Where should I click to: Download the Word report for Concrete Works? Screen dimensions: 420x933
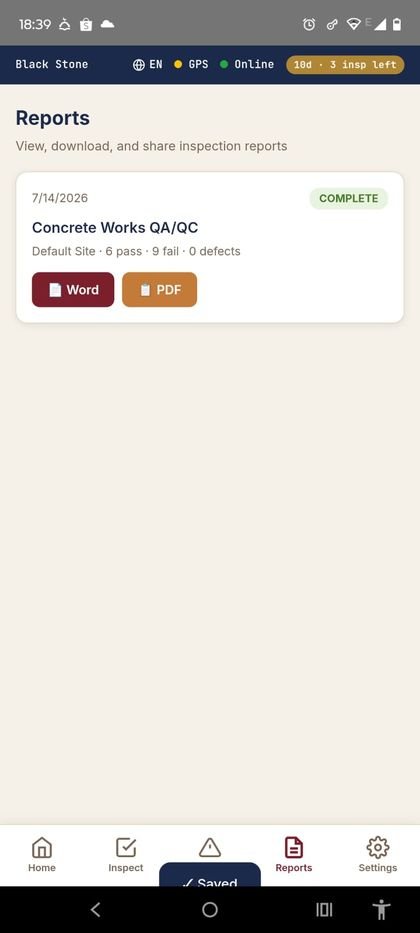tap(73, 290)
